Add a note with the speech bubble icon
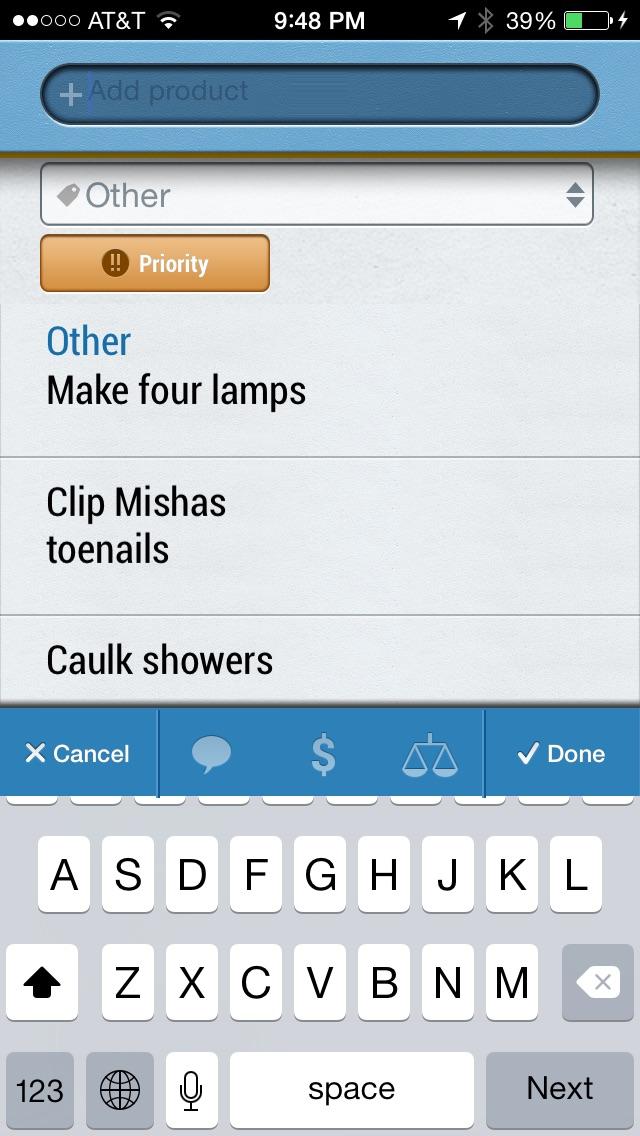The image size is (640, 1136). tap(212, 753)
